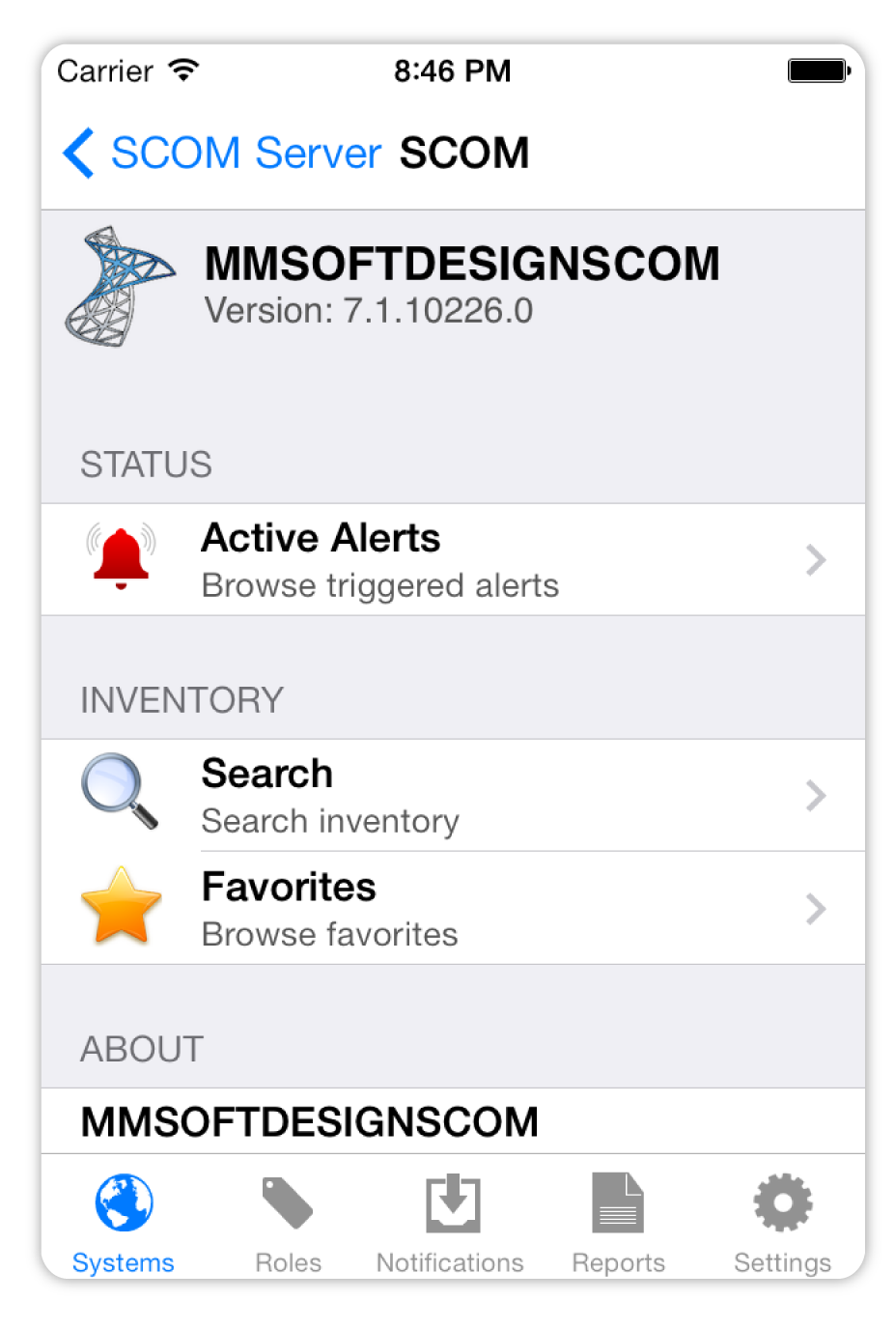
Task: Go back to SCOM Server
Action: [222, 154]
